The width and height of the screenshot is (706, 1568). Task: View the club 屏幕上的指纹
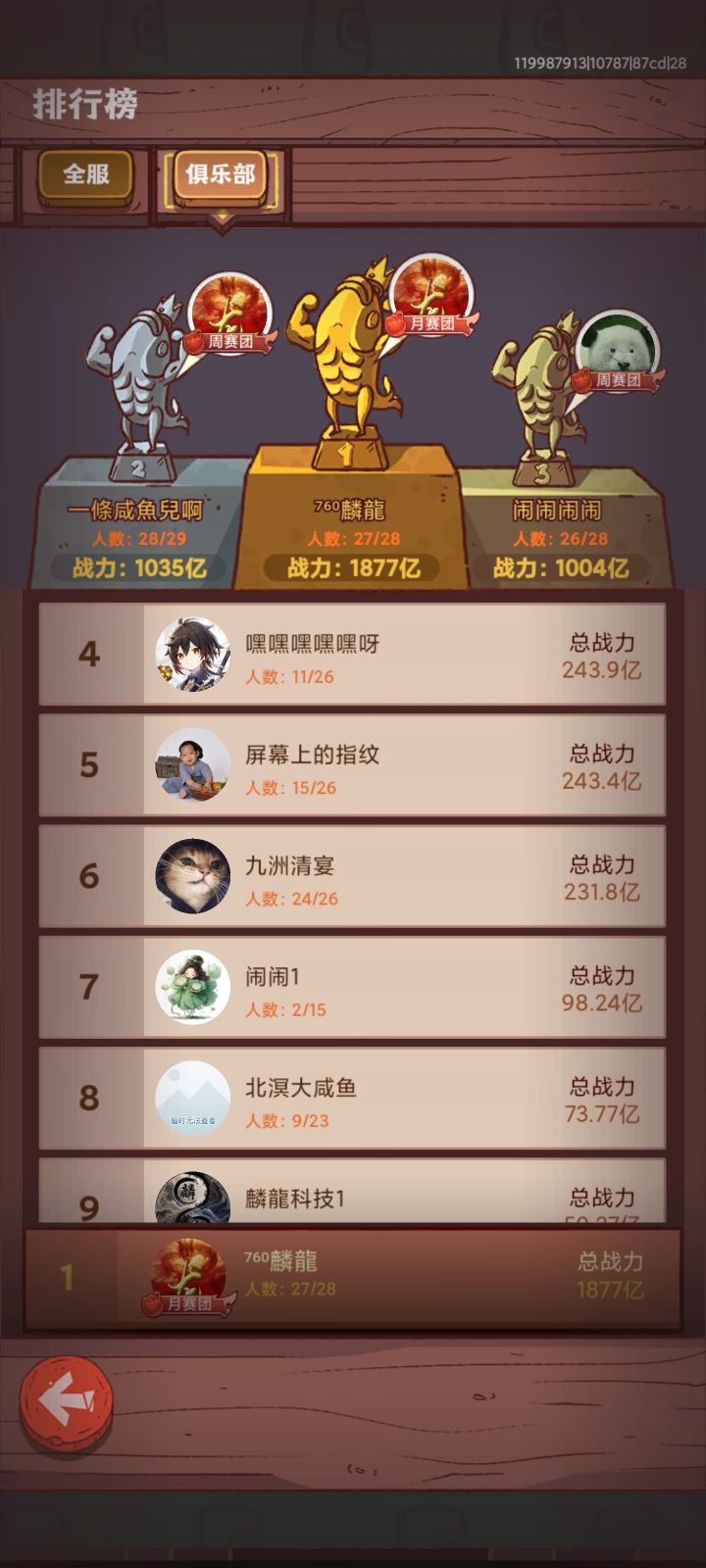click(x=352, y=765)
